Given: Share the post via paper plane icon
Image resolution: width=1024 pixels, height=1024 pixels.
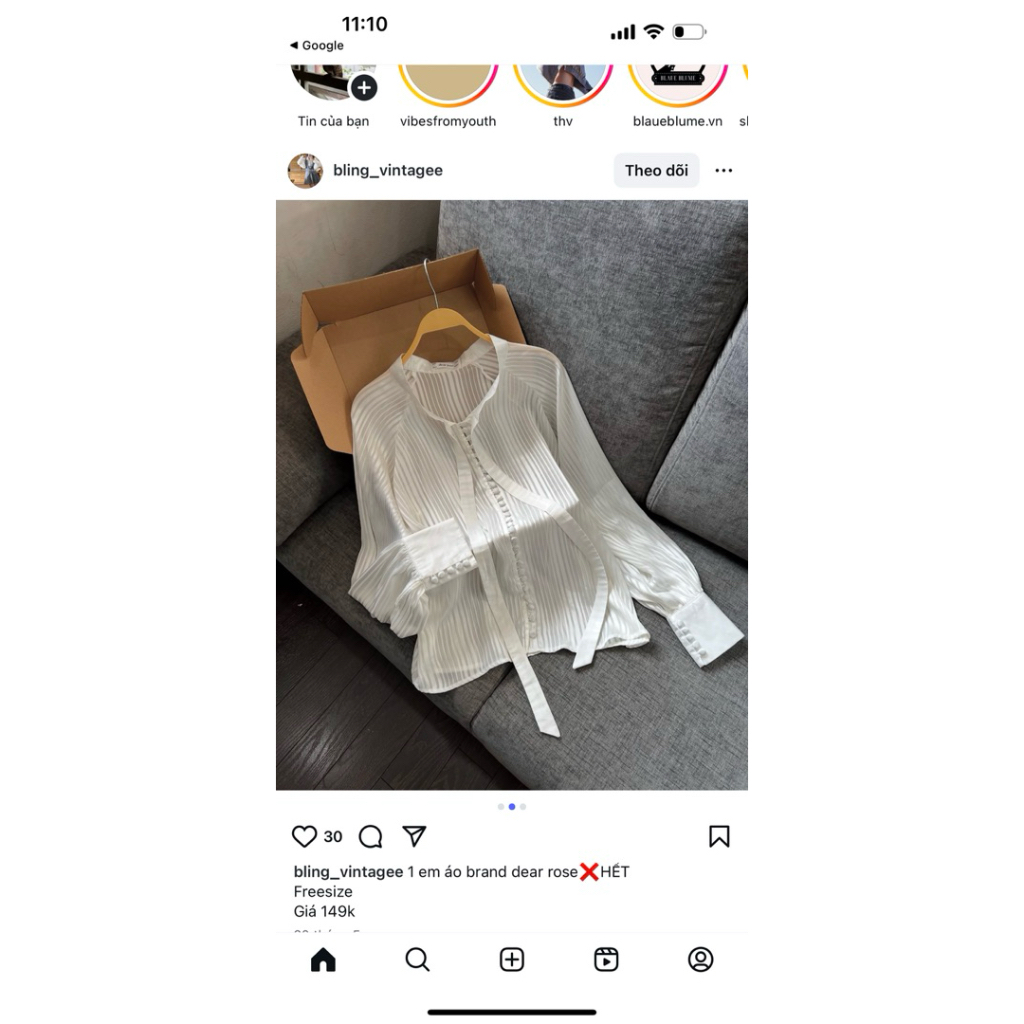Looking at the screenshot, I should pyautogui.click(x=414, y=836).
